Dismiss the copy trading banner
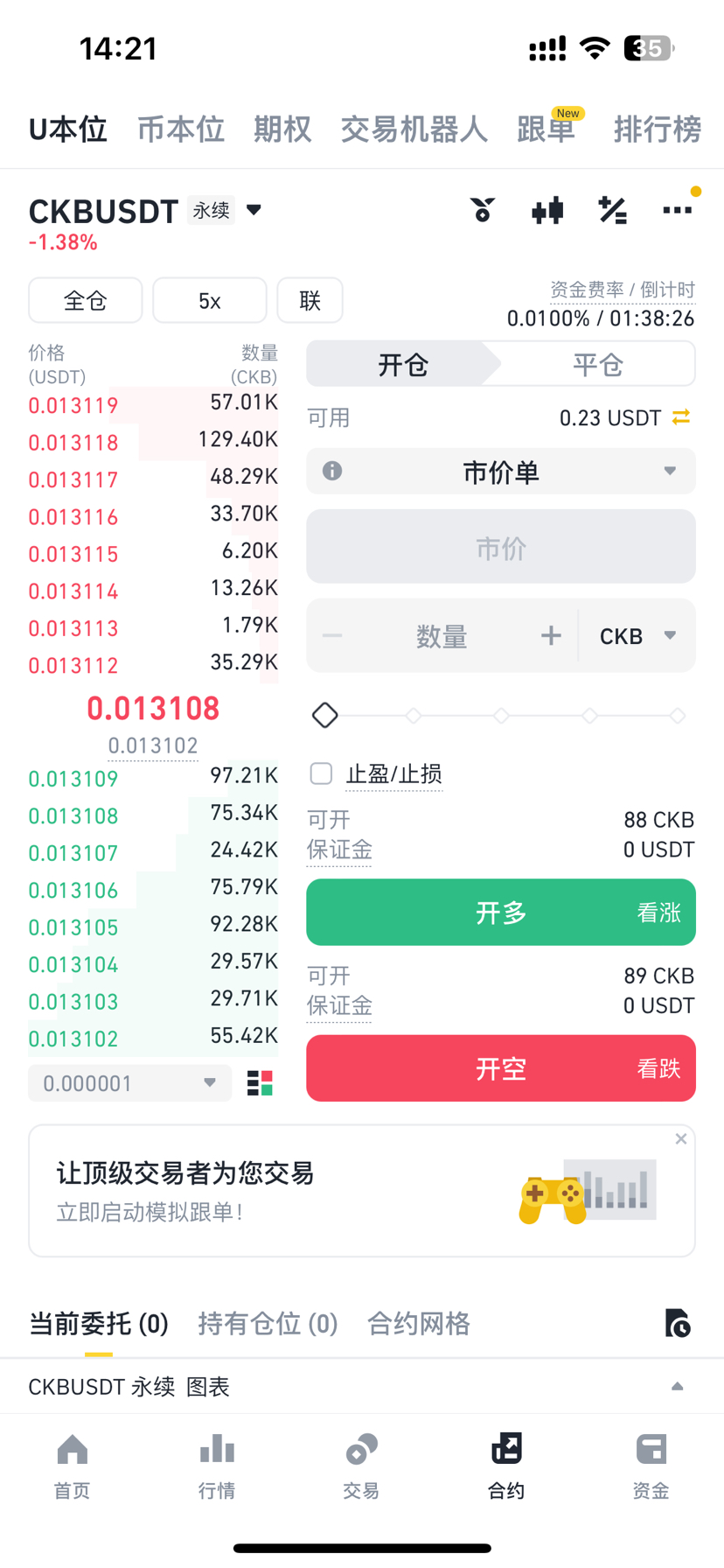This screenshot has height=1568, width=724. pos(681,1138)
